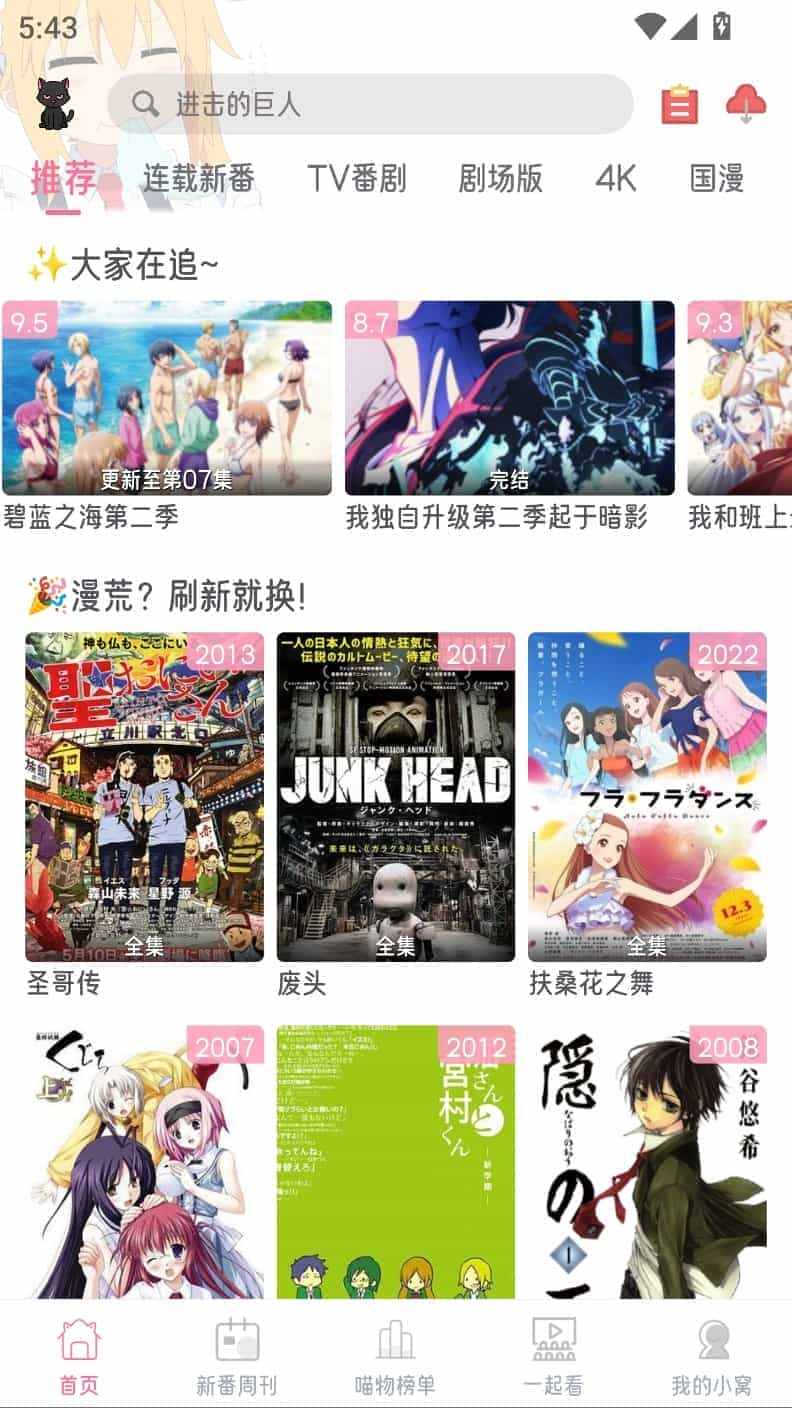
Task: Open 扶桑花之舞 poster
Action: [x=647, y=796]
